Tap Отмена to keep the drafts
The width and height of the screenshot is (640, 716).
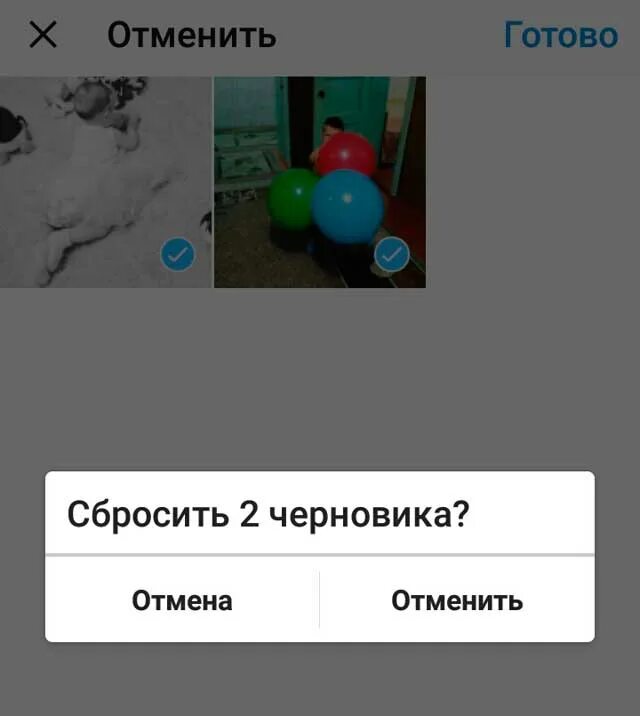(x=182, y=600)
